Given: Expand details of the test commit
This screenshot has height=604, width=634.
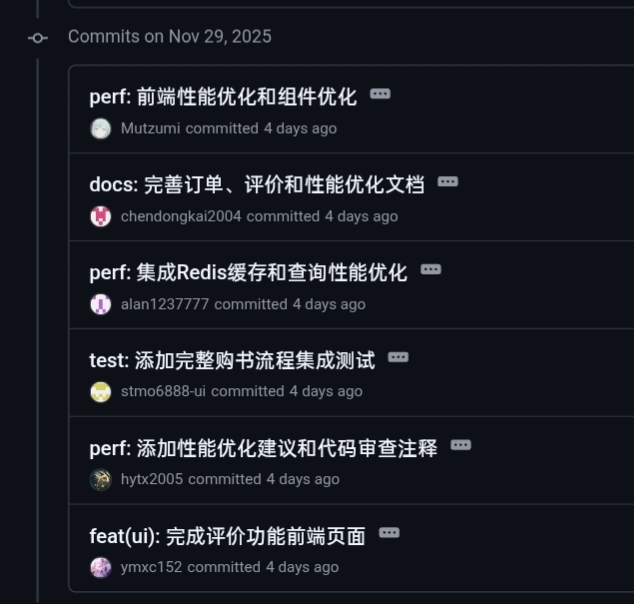Looking at the screenshot, I should [x=398, y=357].
